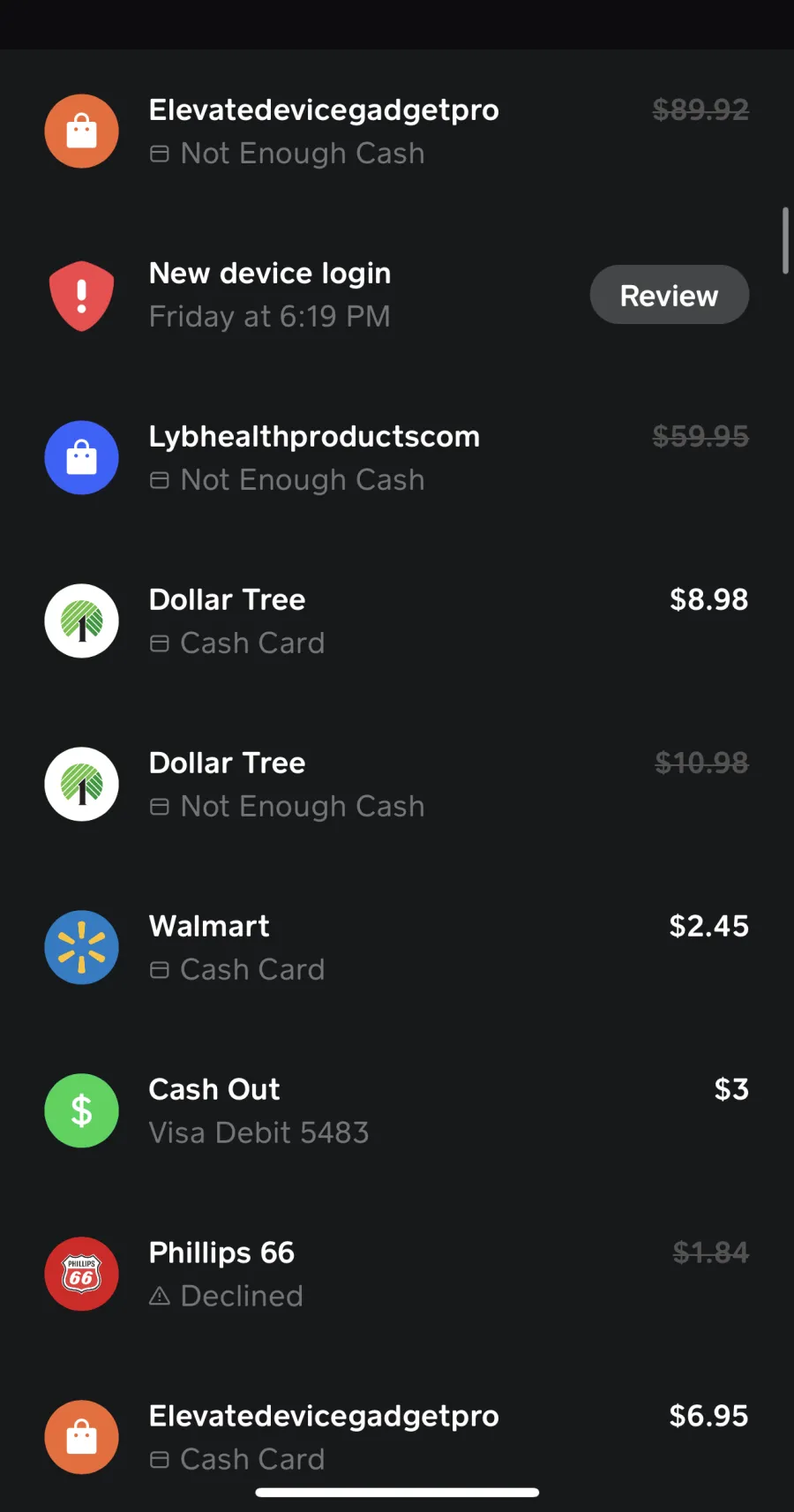The height and width of the screenshot is (1512, 794).
Task: Open the $89.92 Elevatedevicegadgetpro transaction
Action: coord(397,131)
